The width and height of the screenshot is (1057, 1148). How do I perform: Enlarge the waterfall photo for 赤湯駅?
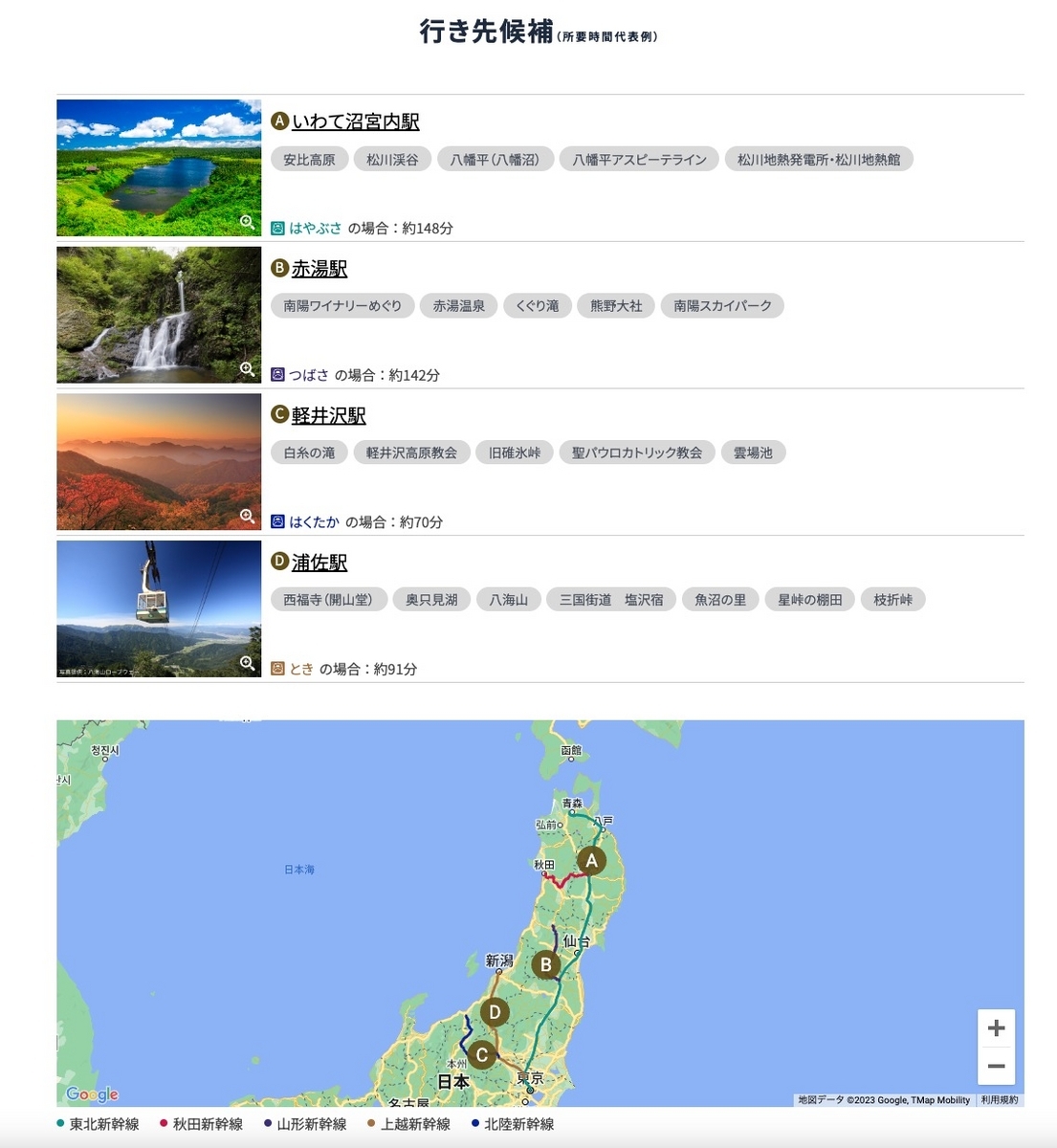tap(248, 369)
